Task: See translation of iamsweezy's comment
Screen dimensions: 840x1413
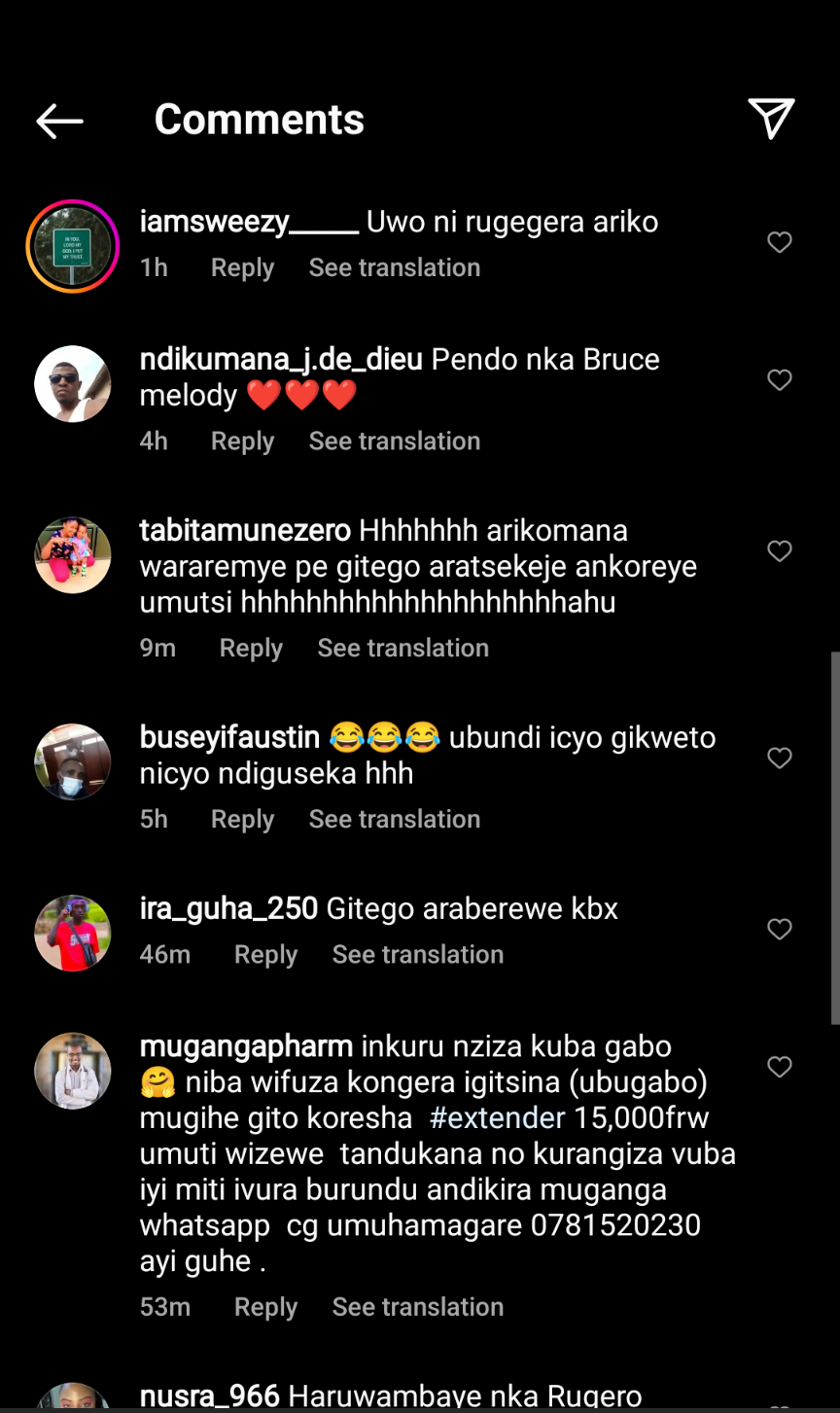Action: 394,267
